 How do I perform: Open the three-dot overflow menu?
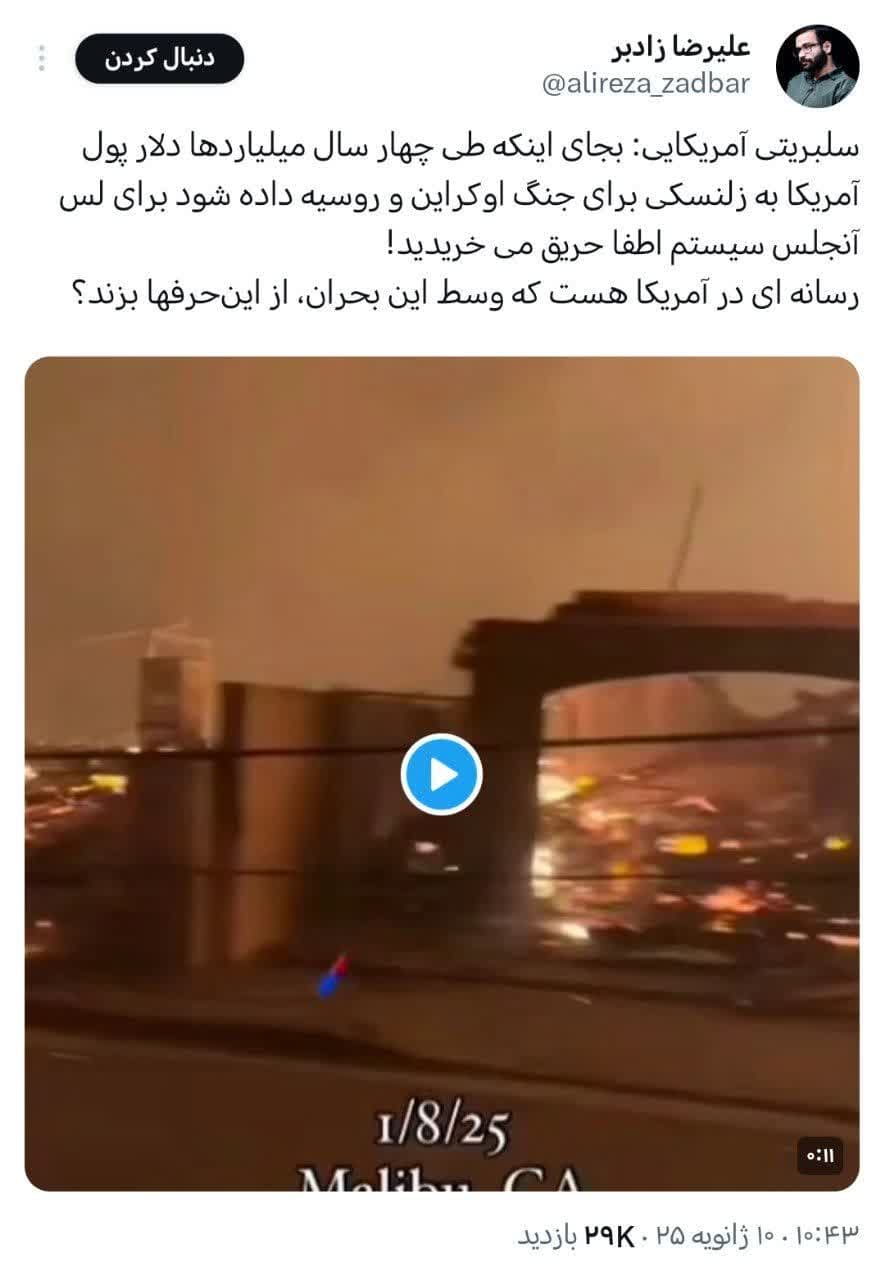coord(41,58)
